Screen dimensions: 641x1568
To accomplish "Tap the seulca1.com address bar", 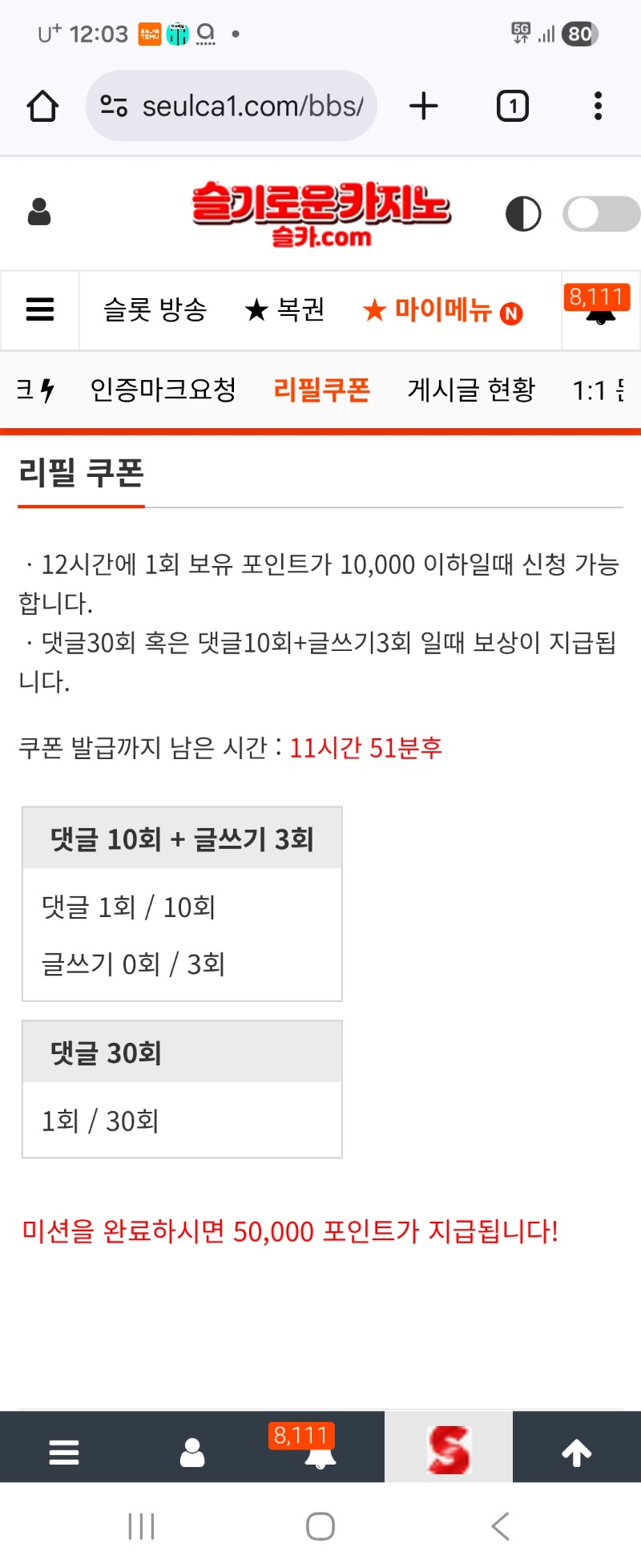I will 232,107.
